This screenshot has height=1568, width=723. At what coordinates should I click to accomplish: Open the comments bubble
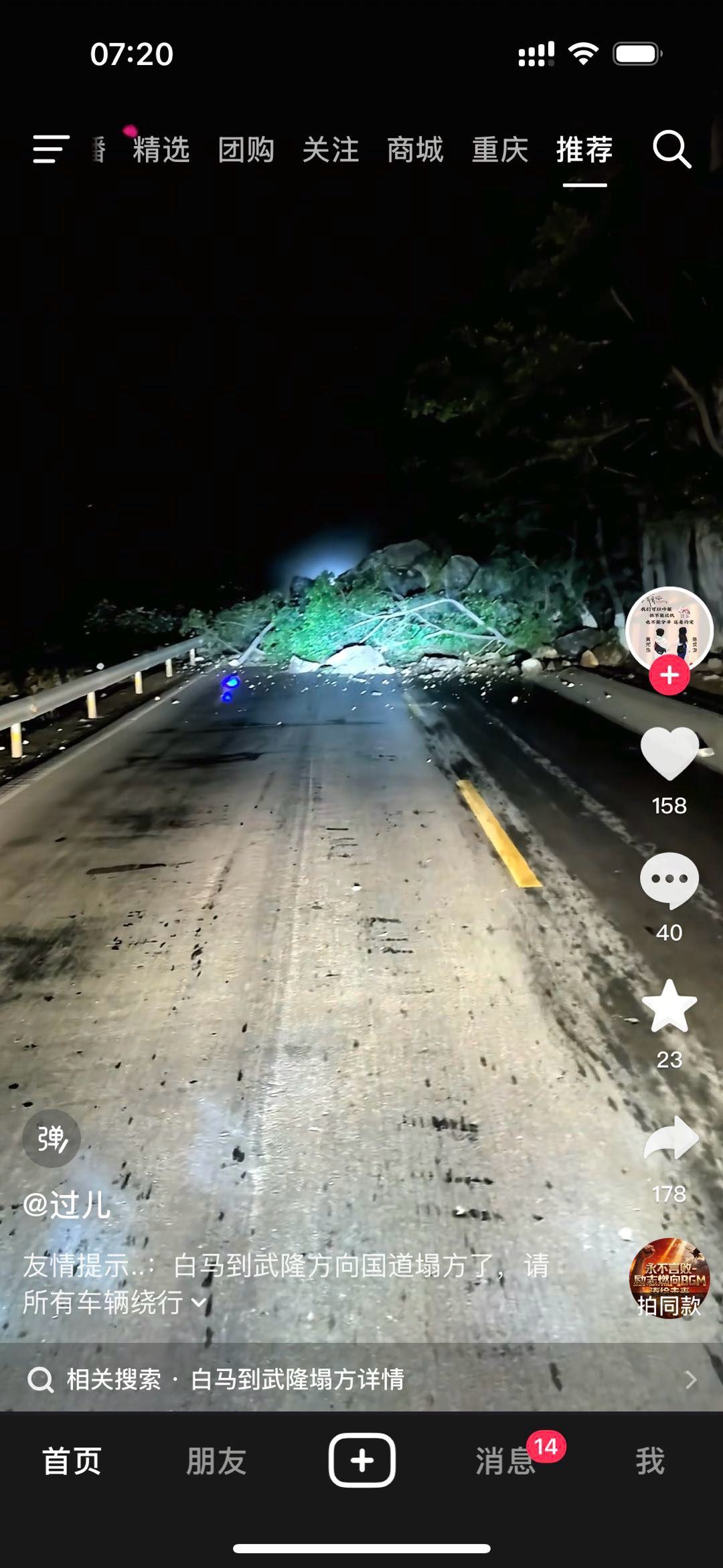669,880
